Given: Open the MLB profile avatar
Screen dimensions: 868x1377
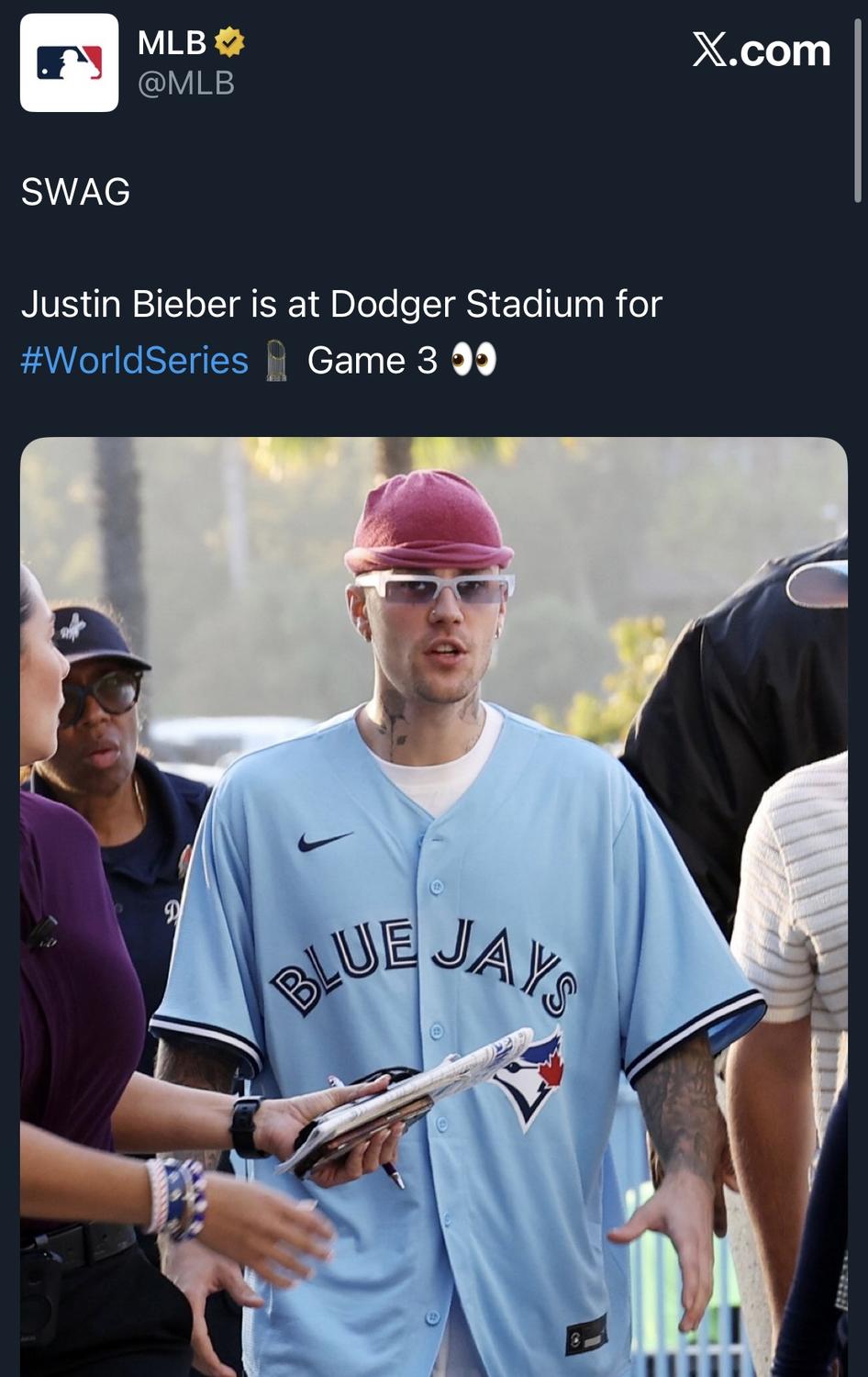Looking at the screenshot, I should coord(70,63).
